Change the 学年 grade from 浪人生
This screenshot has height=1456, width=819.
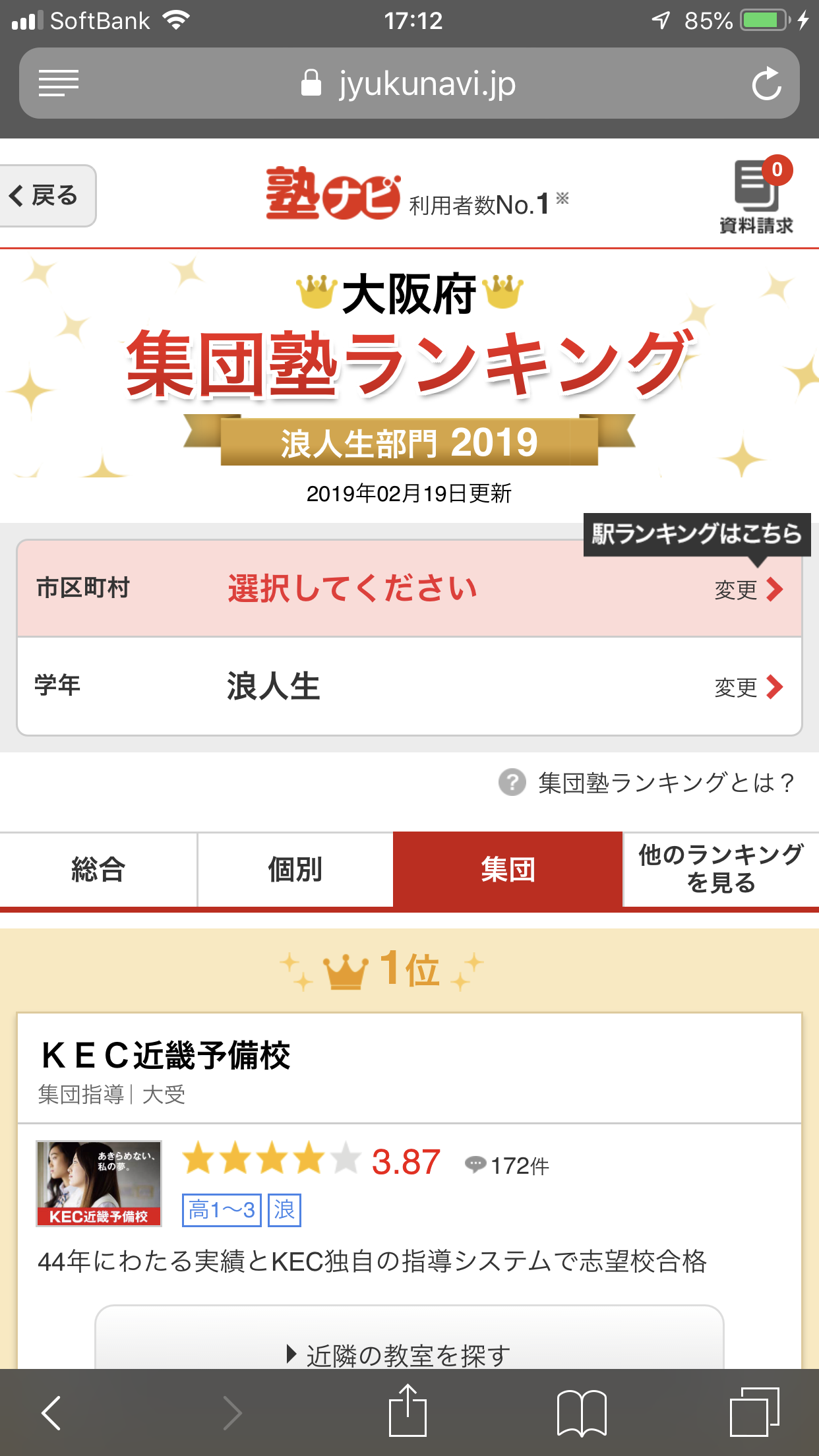pyautogui.click(x=409, y=686)
